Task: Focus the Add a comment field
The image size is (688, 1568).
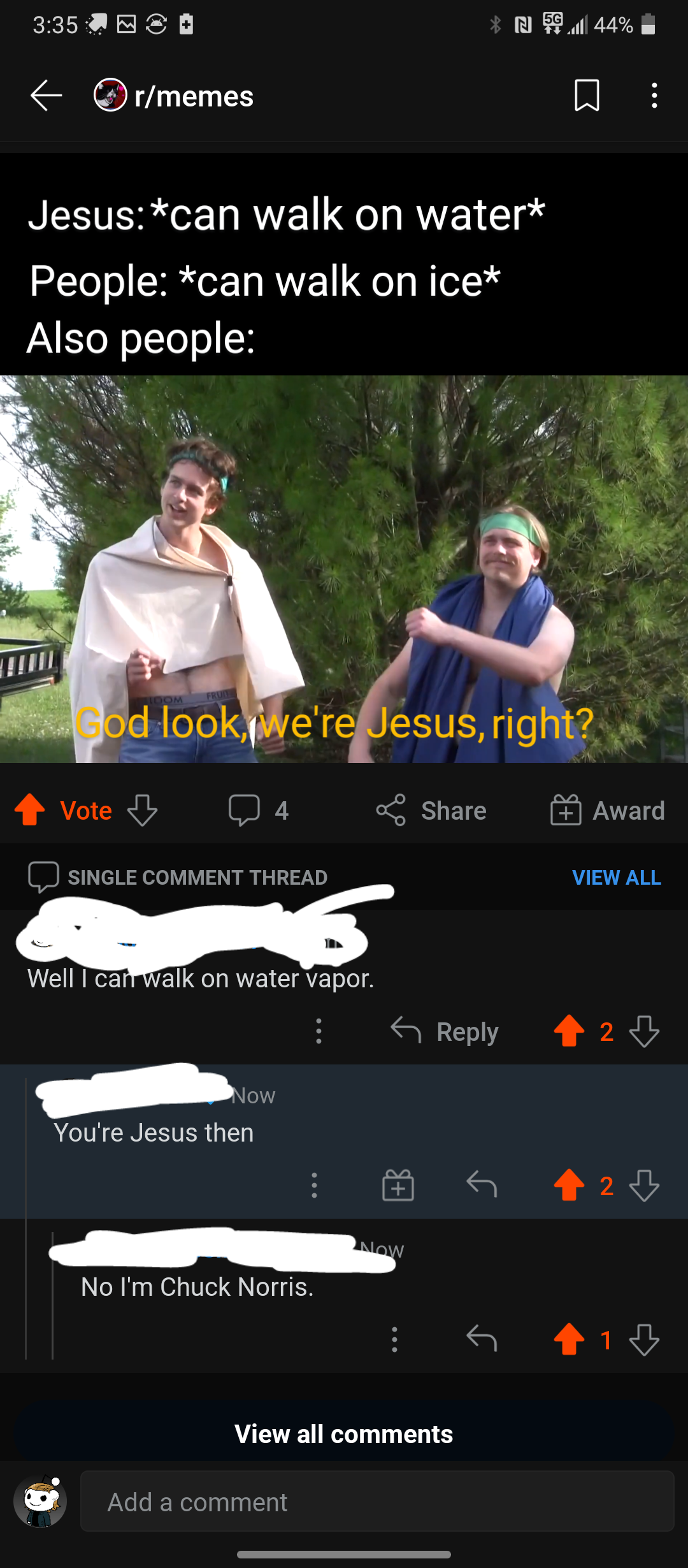Action: 377,1502
